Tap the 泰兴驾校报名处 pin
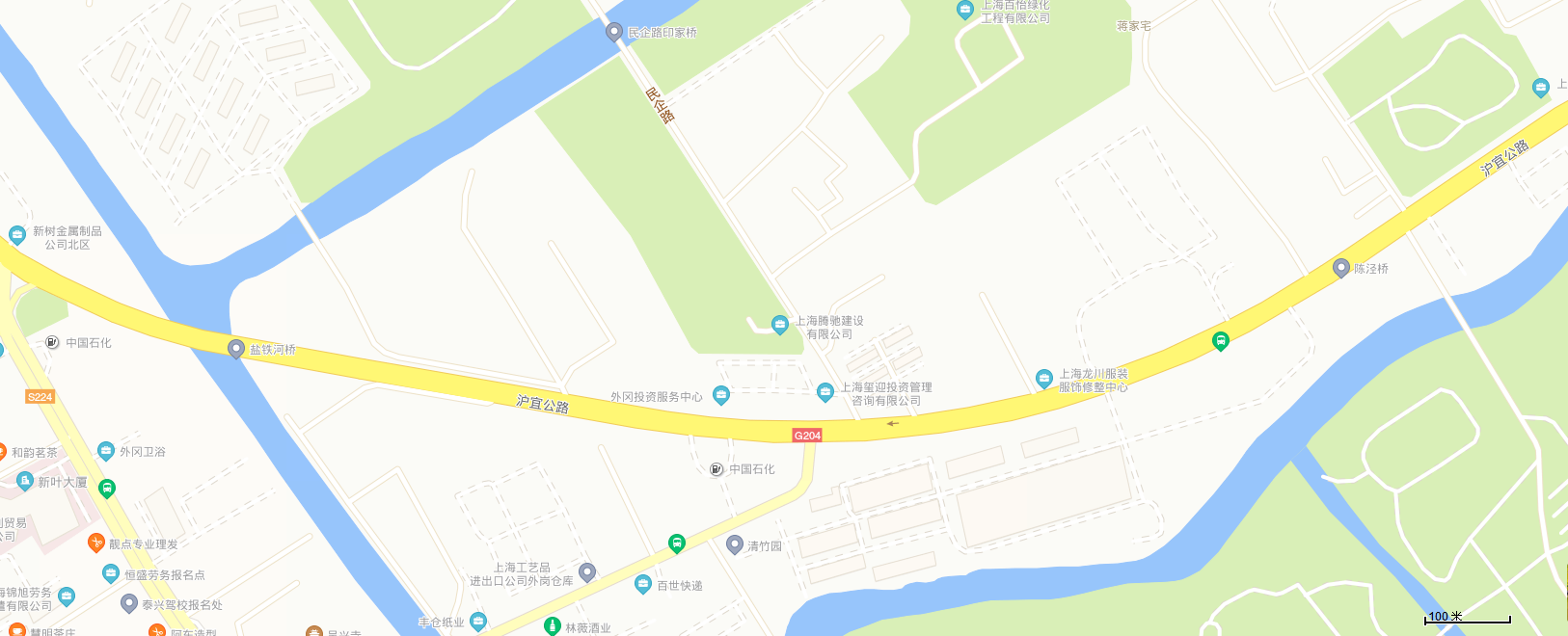Image resolution: width=1568 pixels, height=636 pixels. [128, 603]
